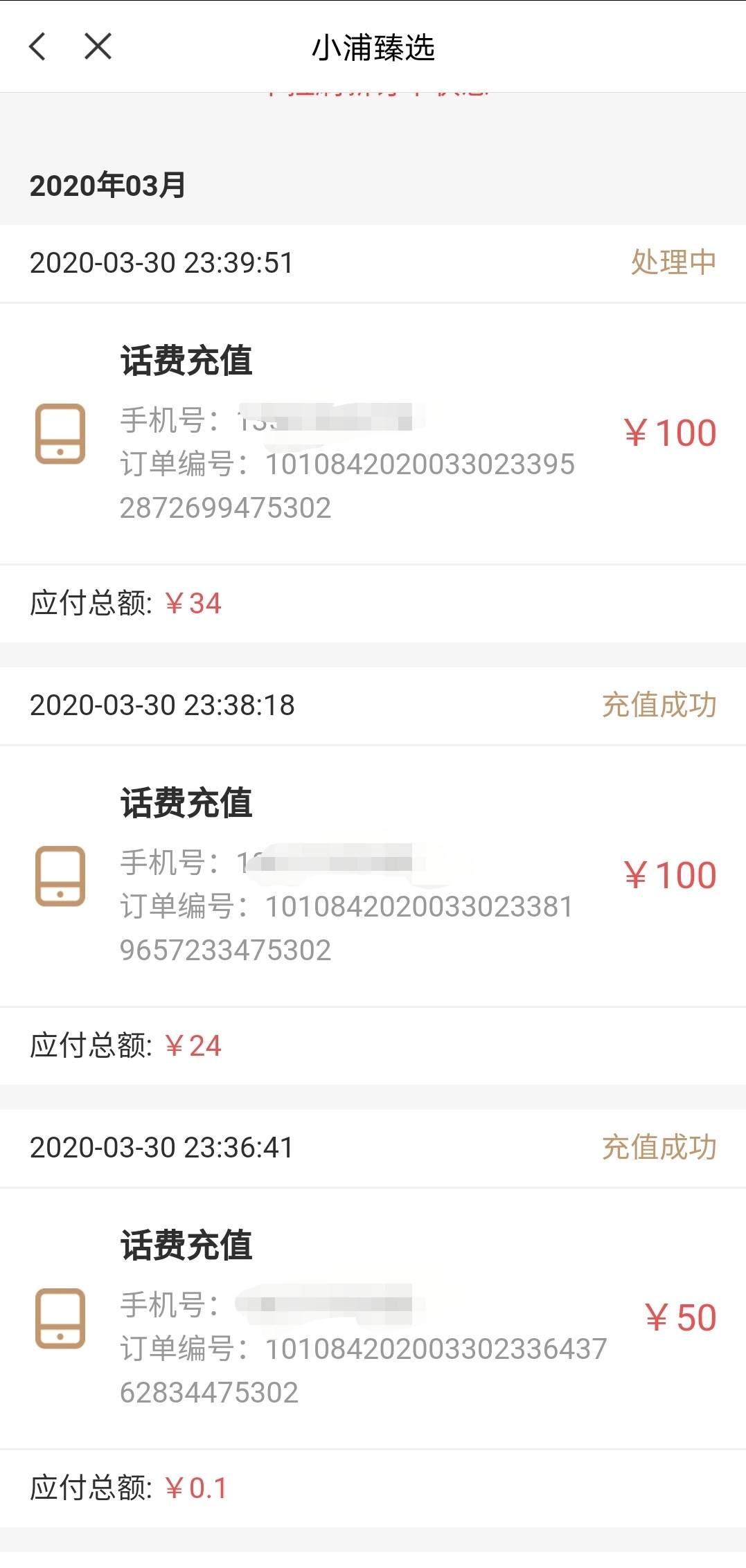
Task: Open the 23:38:18 order totaling ¥24
Action: pos(373,876)
